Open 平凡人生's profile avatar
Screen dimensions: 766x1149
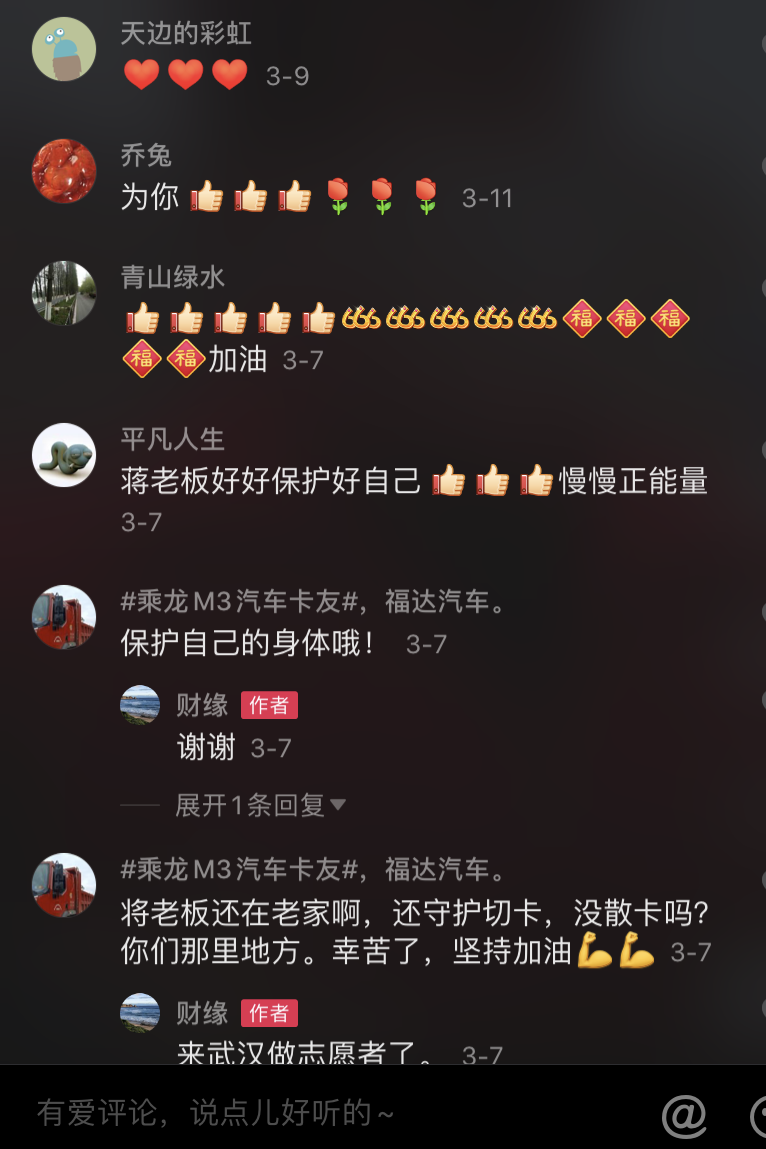tap(64, 455)
